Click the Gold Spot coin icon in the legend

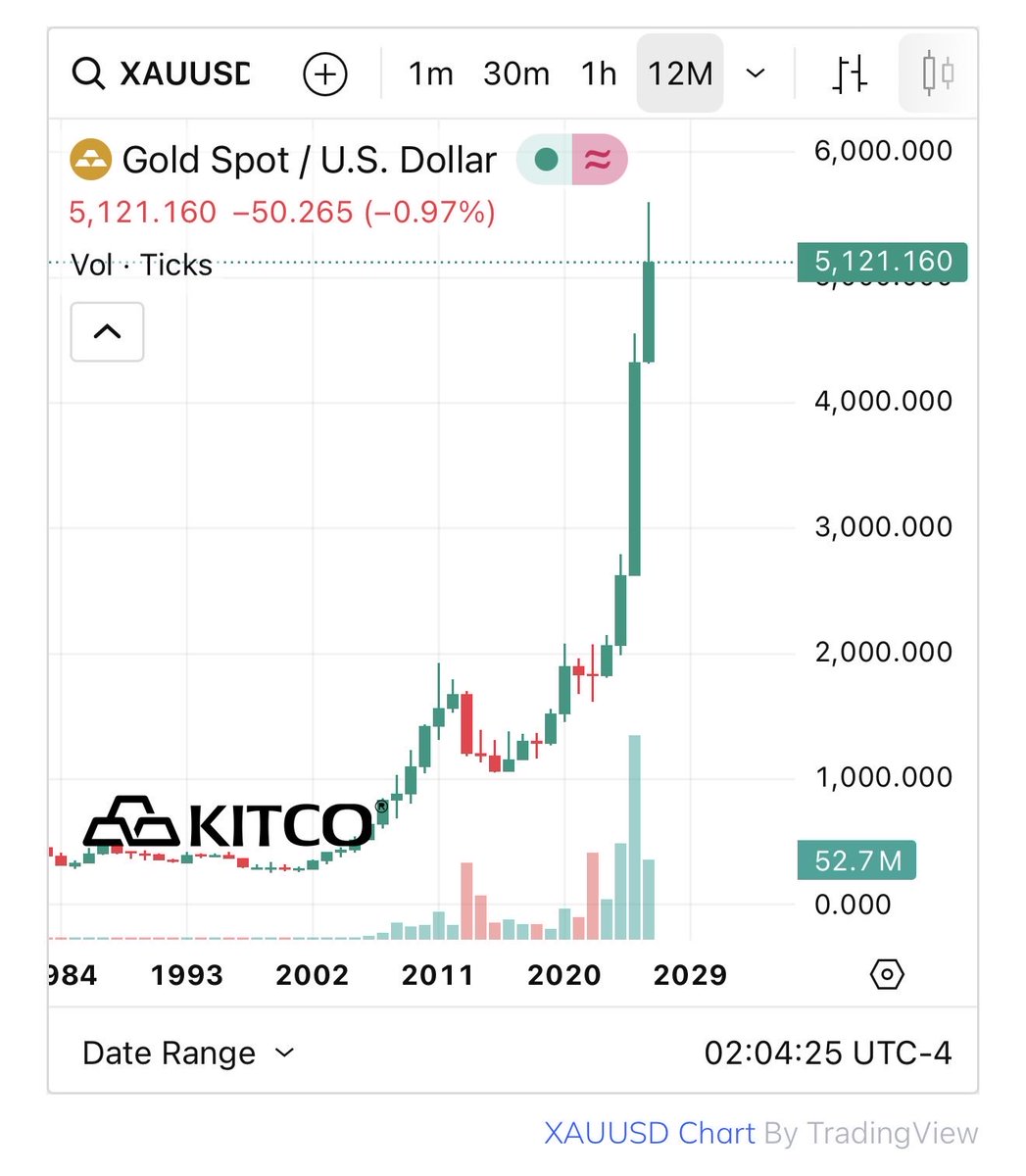[90, 159]
